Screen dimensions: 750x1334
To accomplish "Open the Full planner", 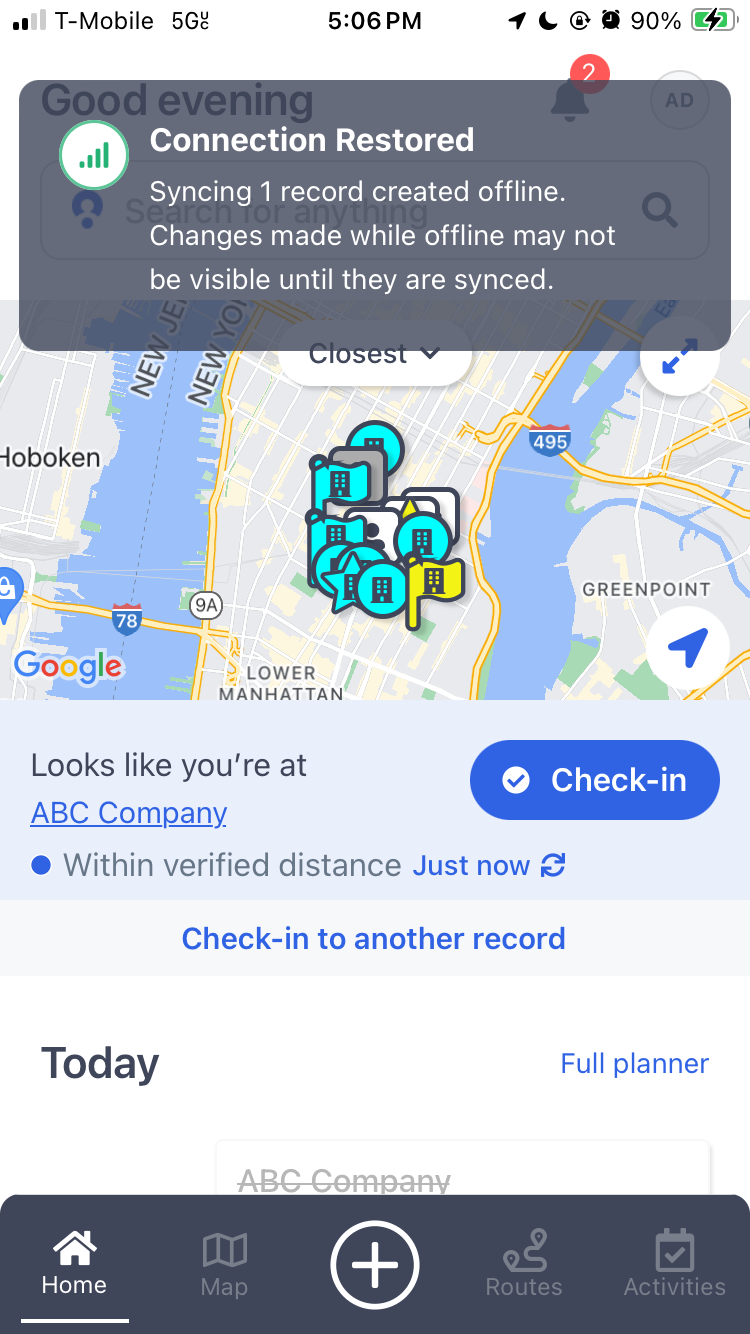I will tap(634, 1063).
